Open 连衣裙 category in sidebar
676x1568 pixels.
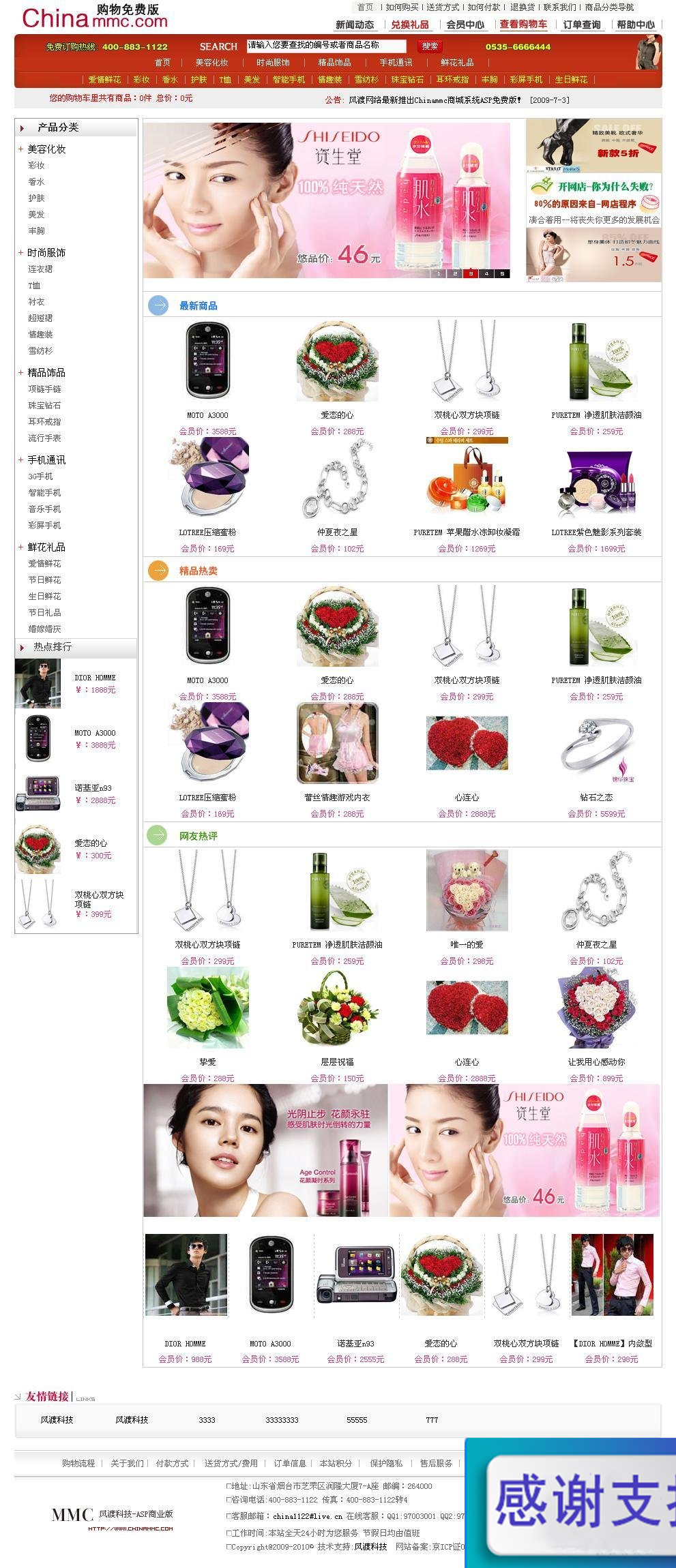40,269
